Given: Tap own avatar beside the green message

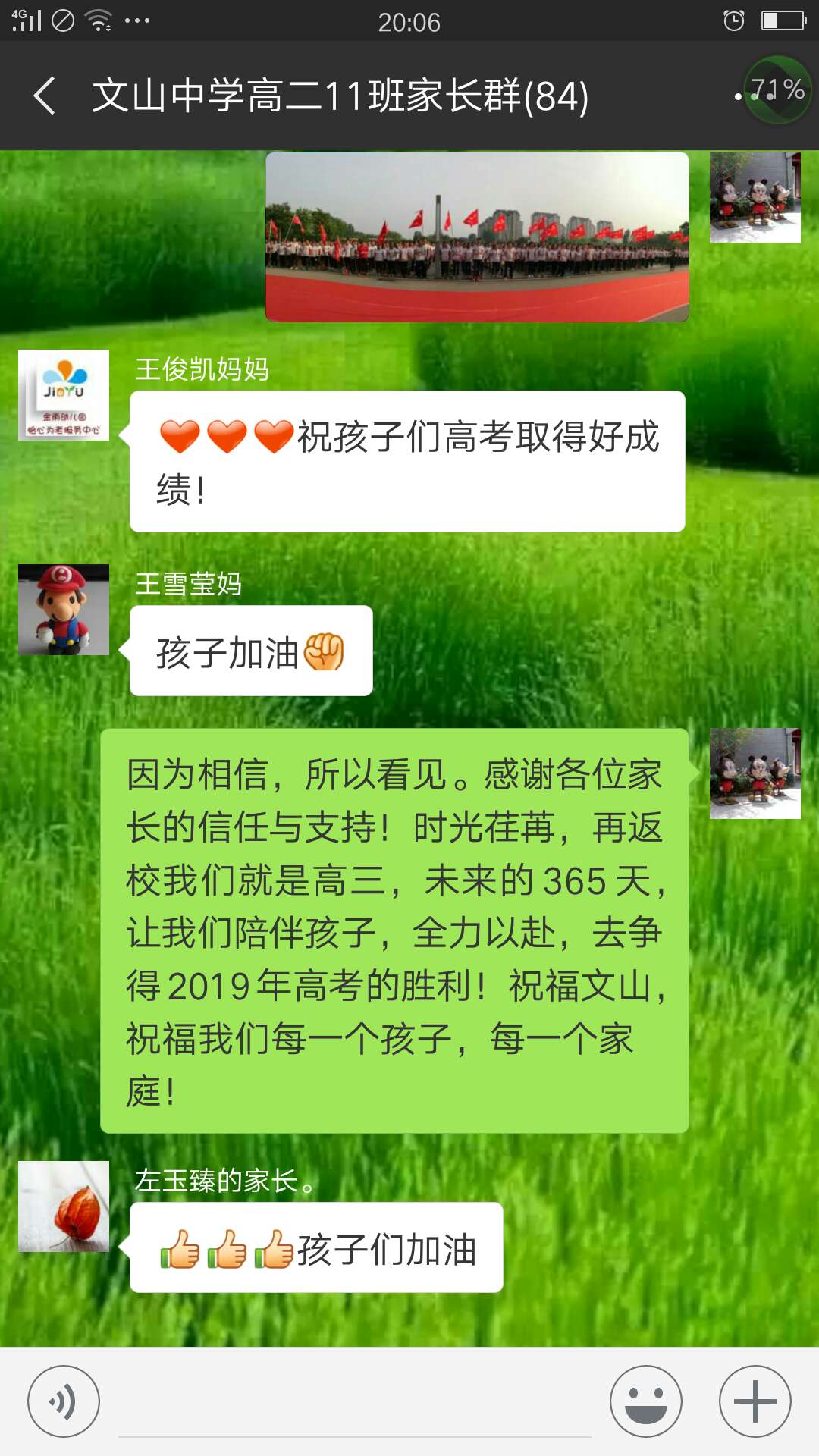Looking at the screenshot, I should coord(755,773).
